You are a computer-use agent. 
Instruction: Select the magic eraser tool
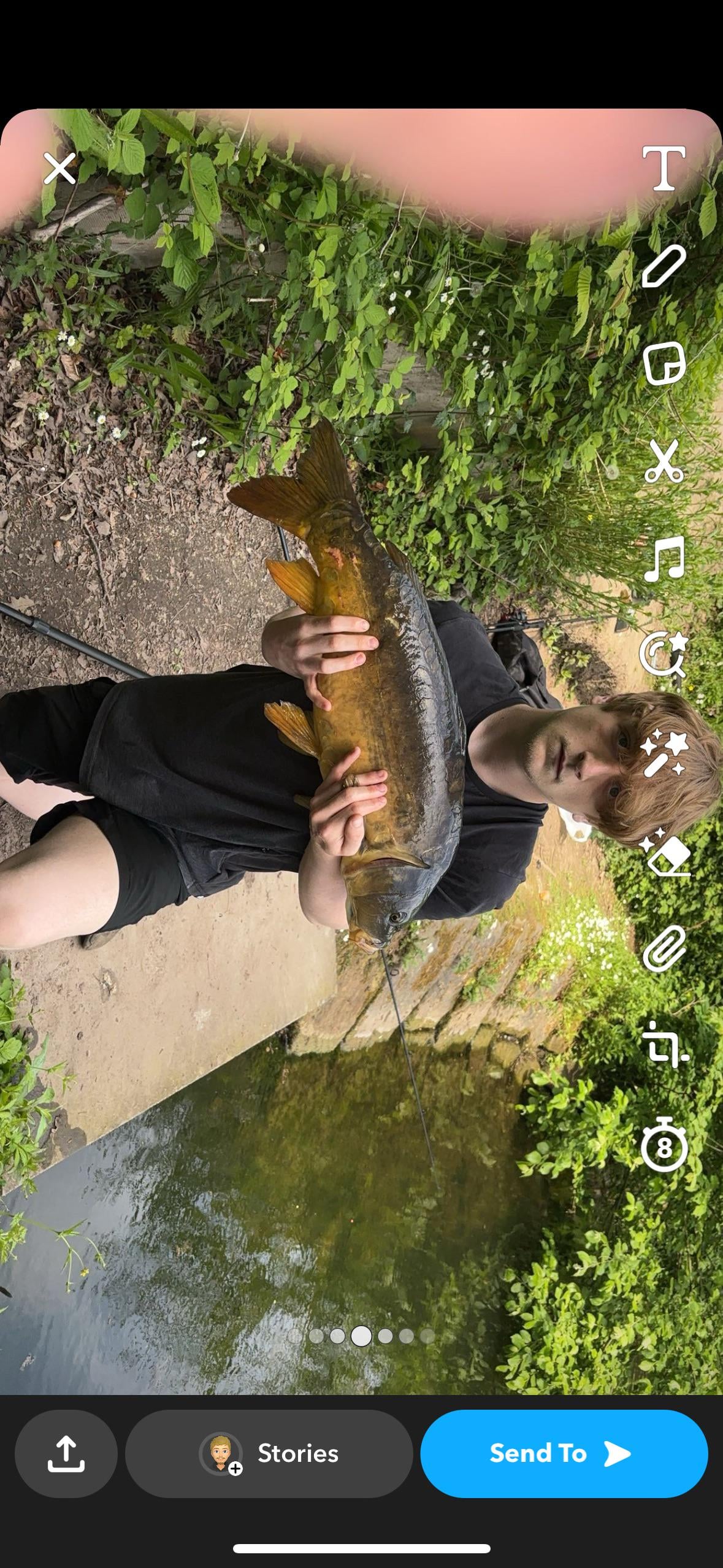pos(664,851)
